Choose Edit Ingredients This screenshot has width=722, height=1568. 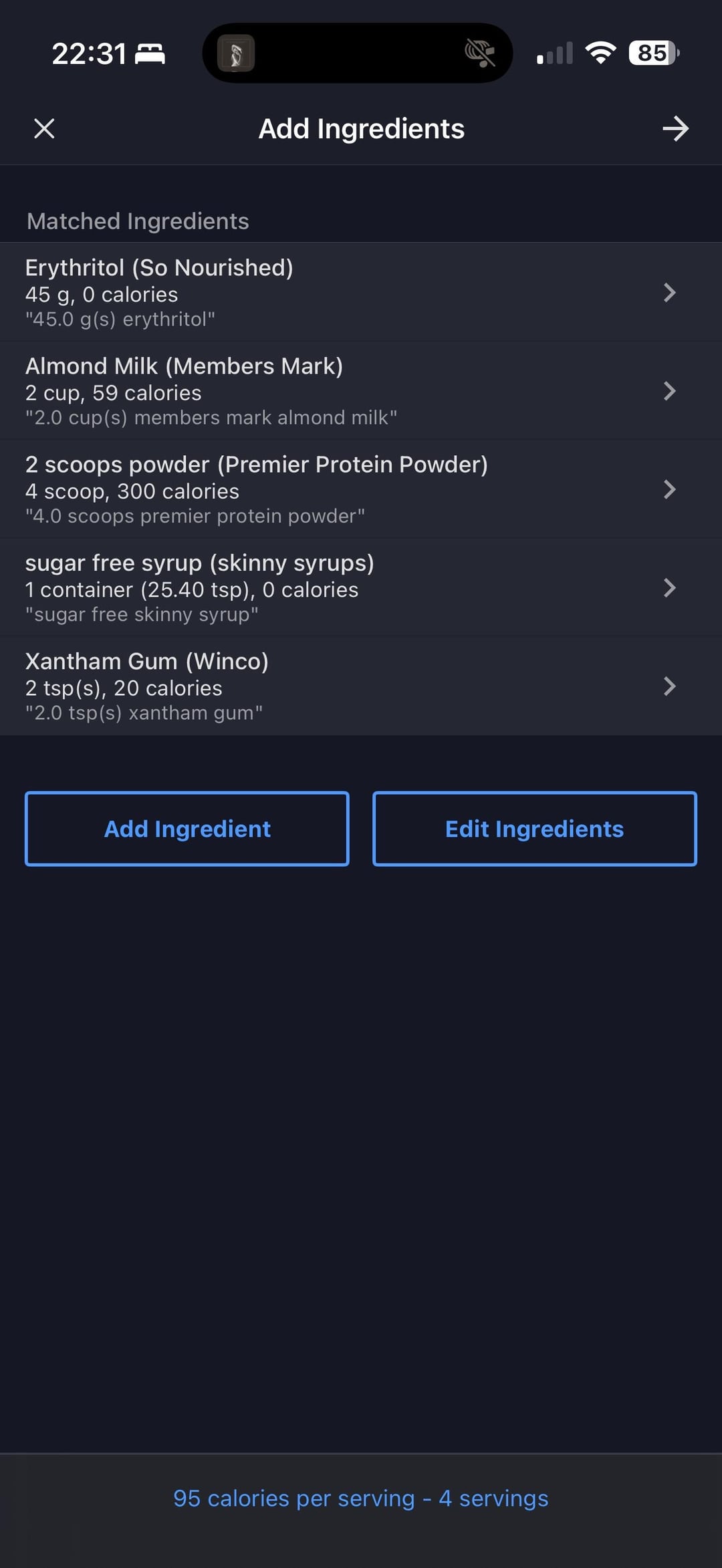535,829
